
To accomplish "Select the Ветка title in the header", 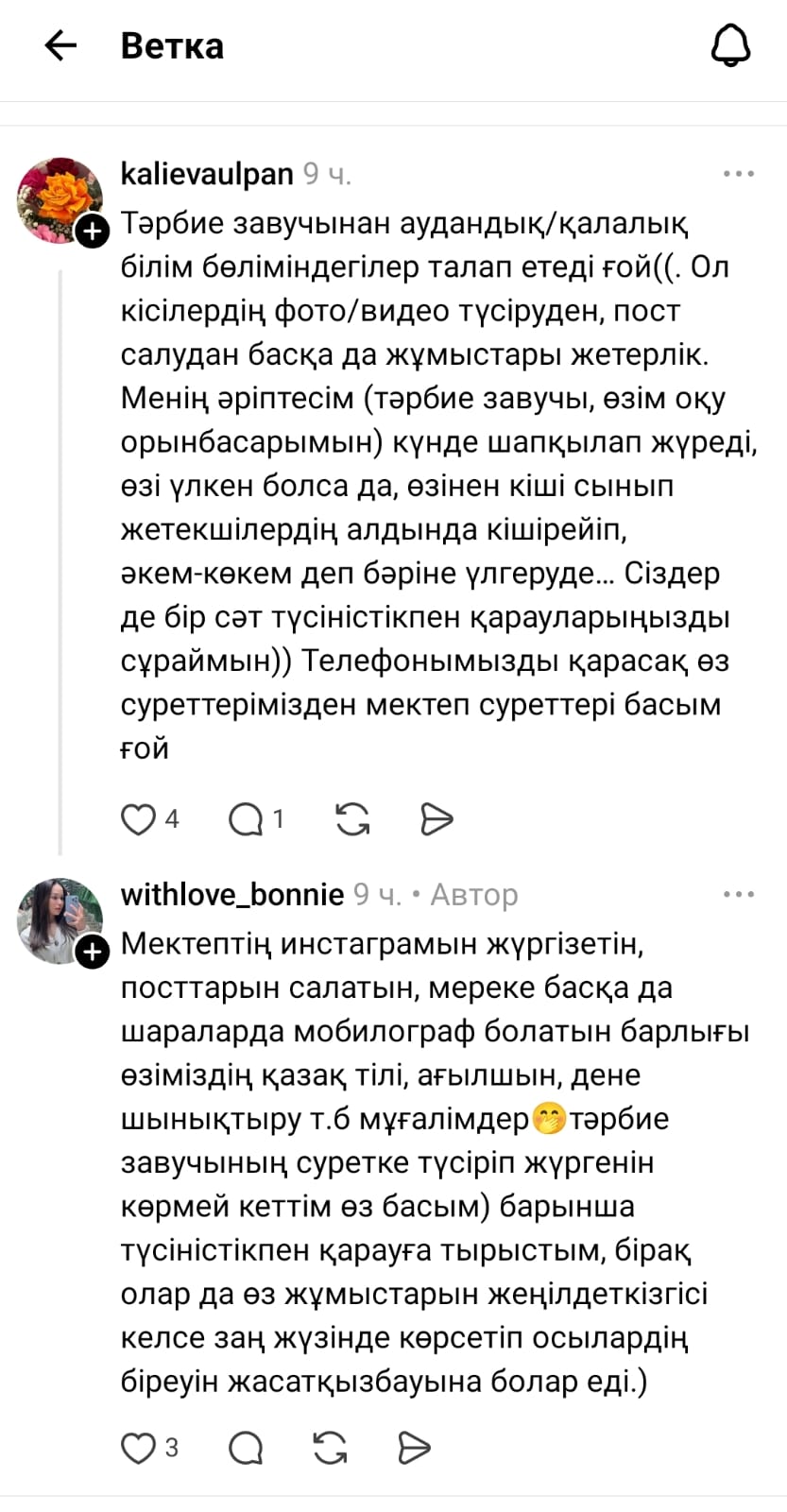I will 172,44.
